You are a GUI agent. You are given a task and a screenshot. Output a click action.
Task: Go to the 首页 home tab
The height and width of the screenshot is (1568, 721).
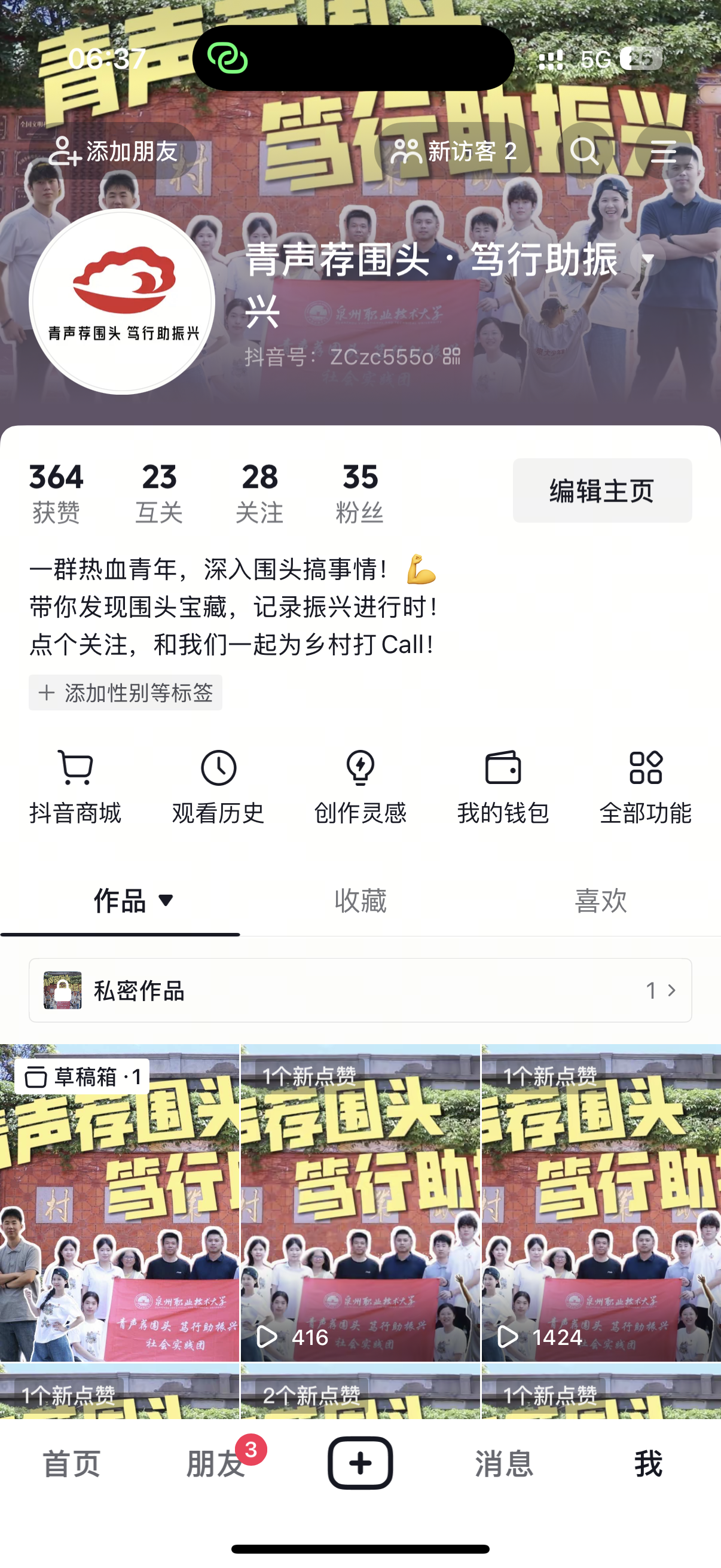(72, 1463)
